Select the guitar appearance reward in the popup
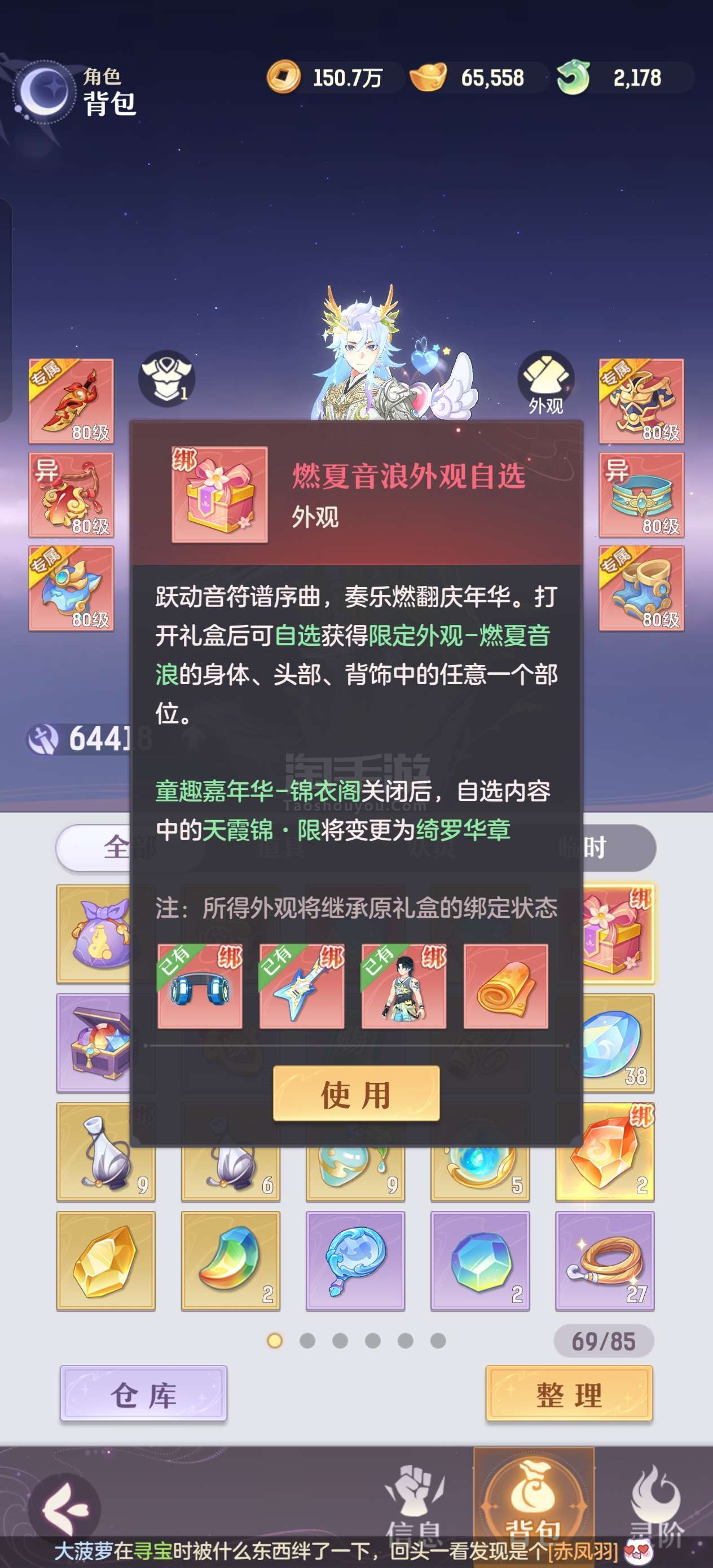 click(x=302, y=986)
